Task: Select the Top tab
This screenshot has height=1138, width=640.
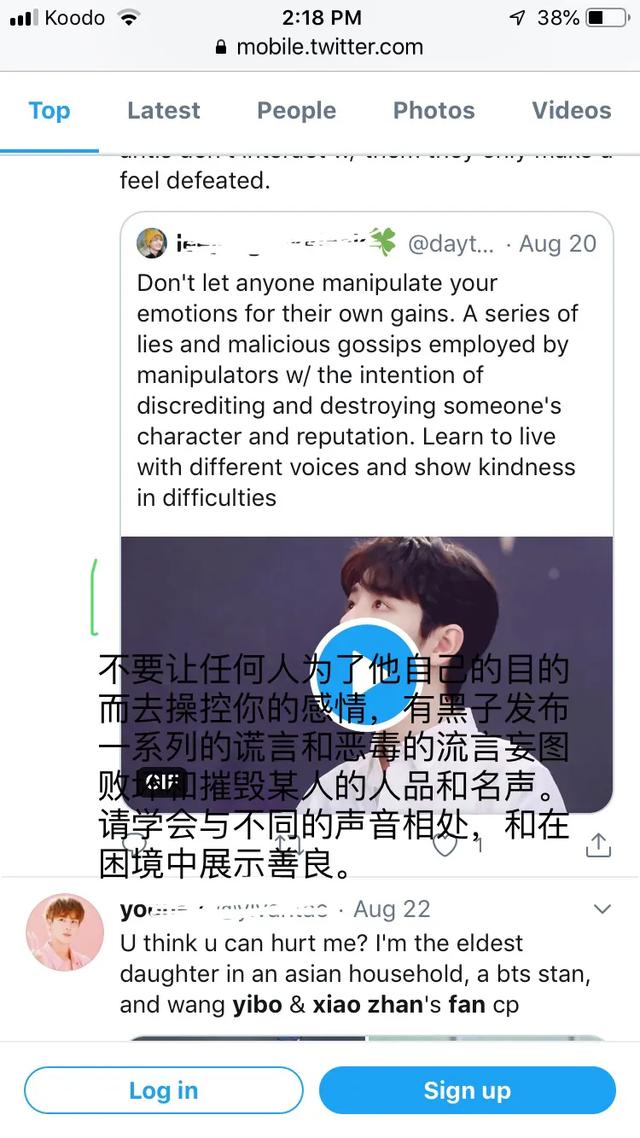Action: pos(49,110)
